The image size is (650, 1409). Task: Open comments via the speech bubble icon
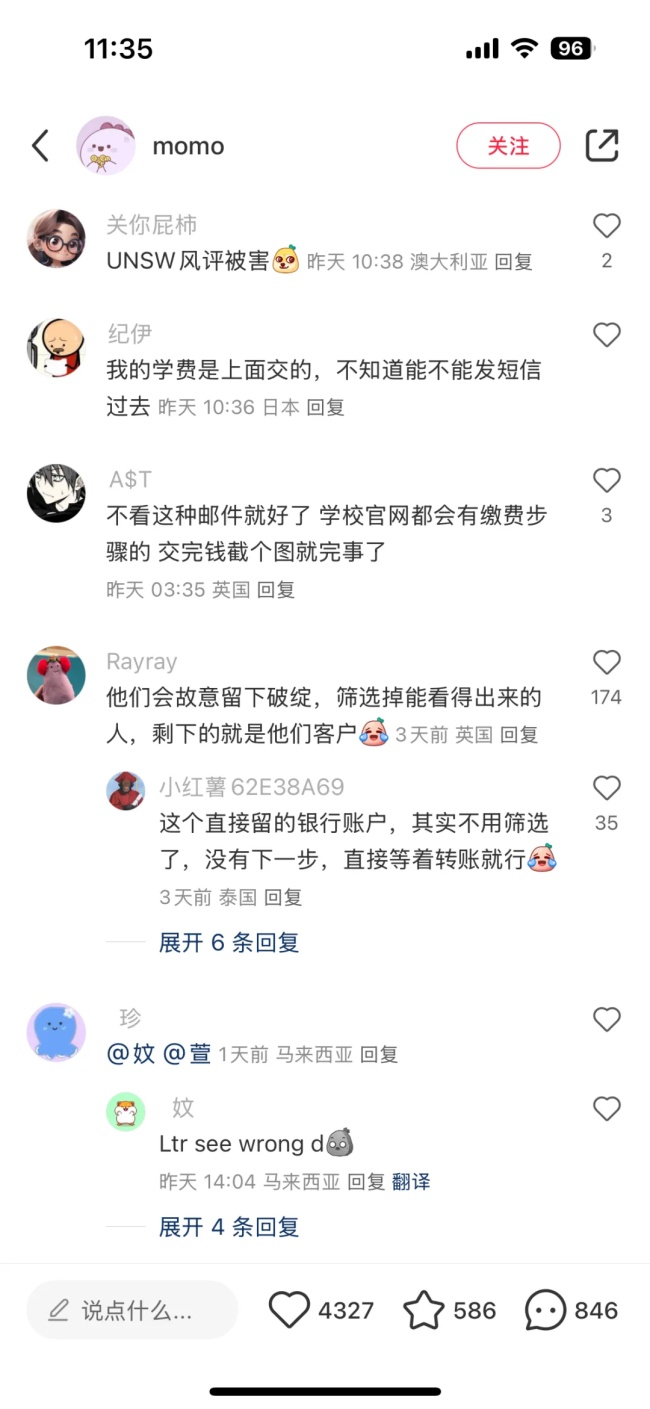[545, 1310]
